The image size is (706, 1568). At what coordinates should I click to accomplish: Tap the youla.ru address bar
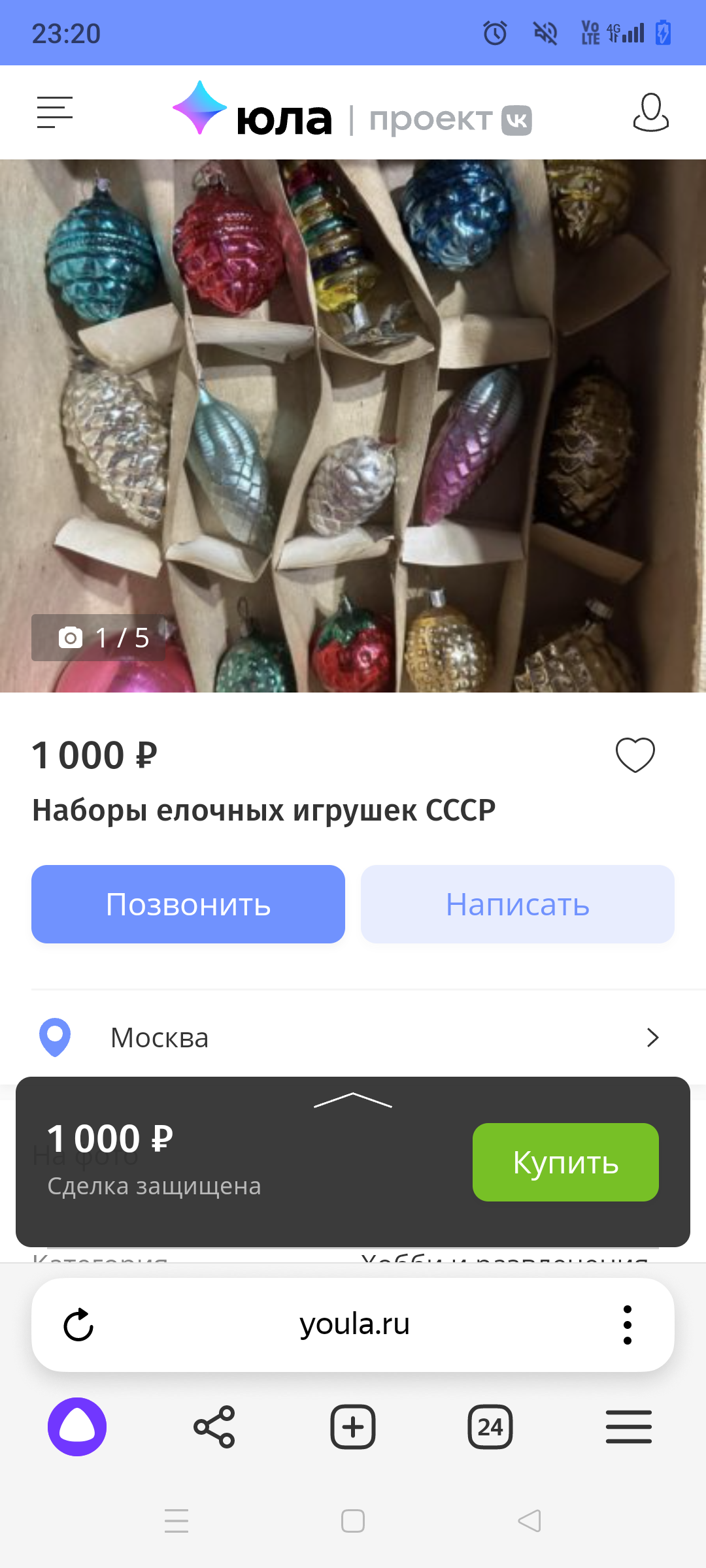[354, 1325]
